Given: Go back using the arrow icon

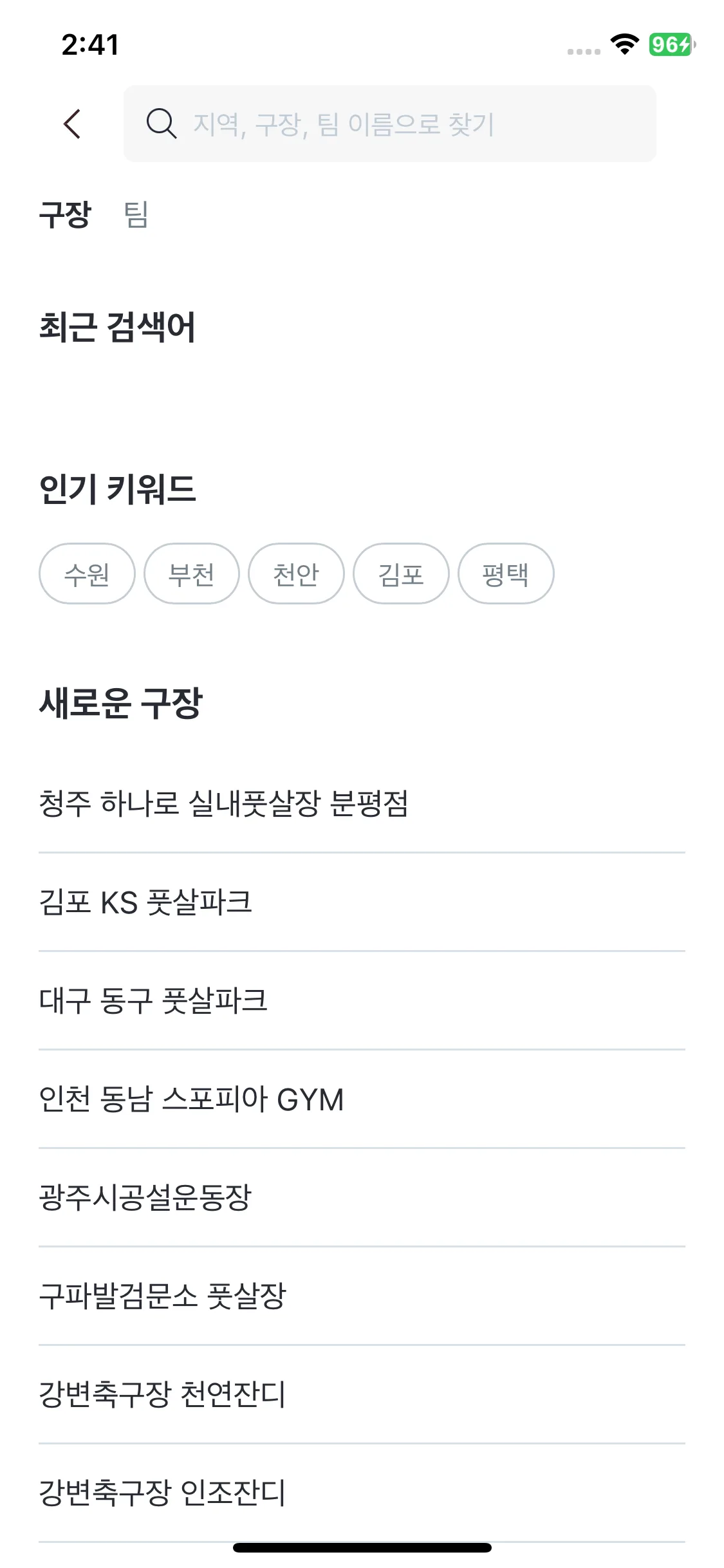Looking at the screenshot, I should pyautogui.click(x=73, y=124).
